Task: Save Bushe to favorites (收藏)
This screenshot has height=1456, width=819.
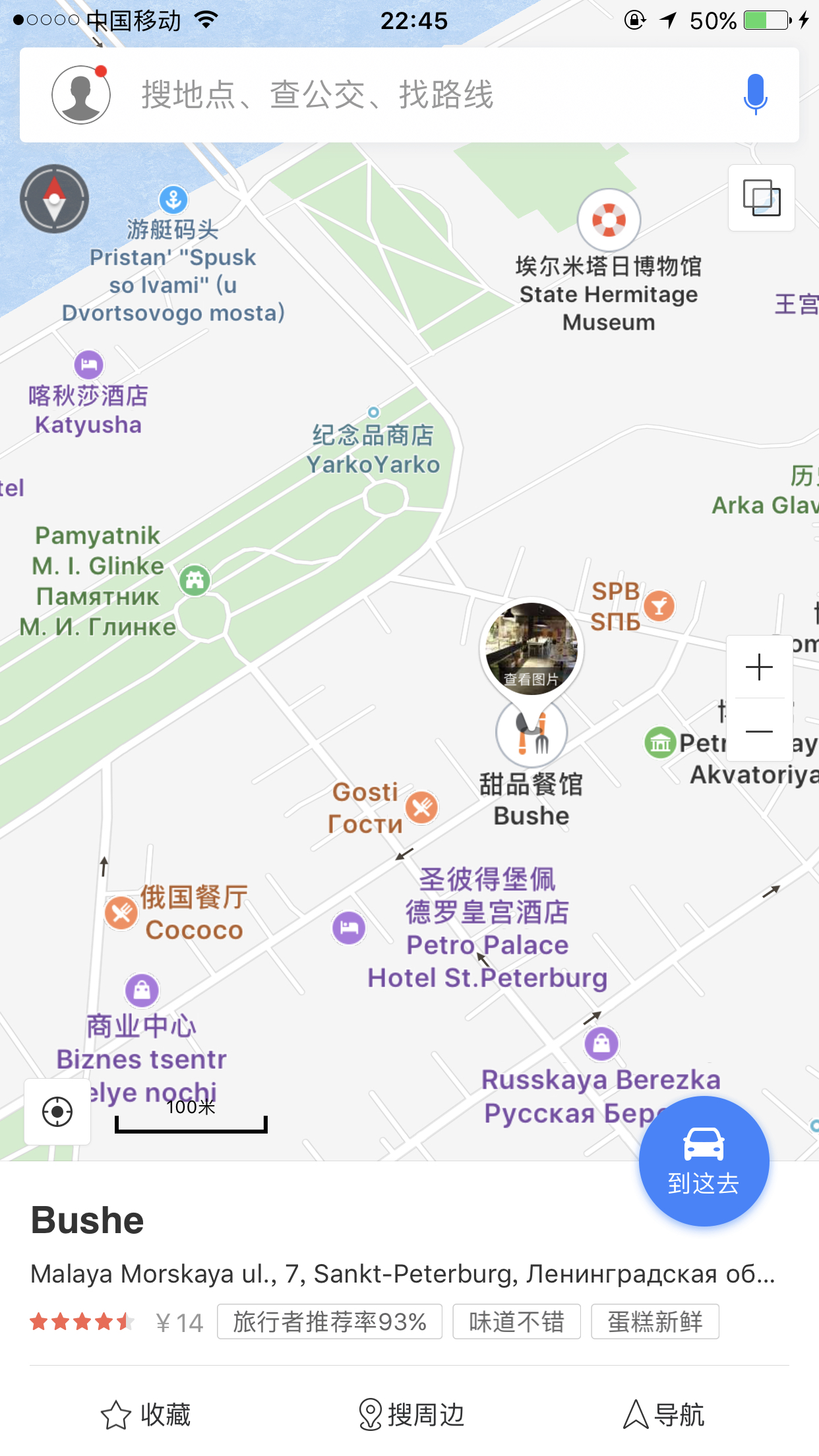Action: 146,1414
